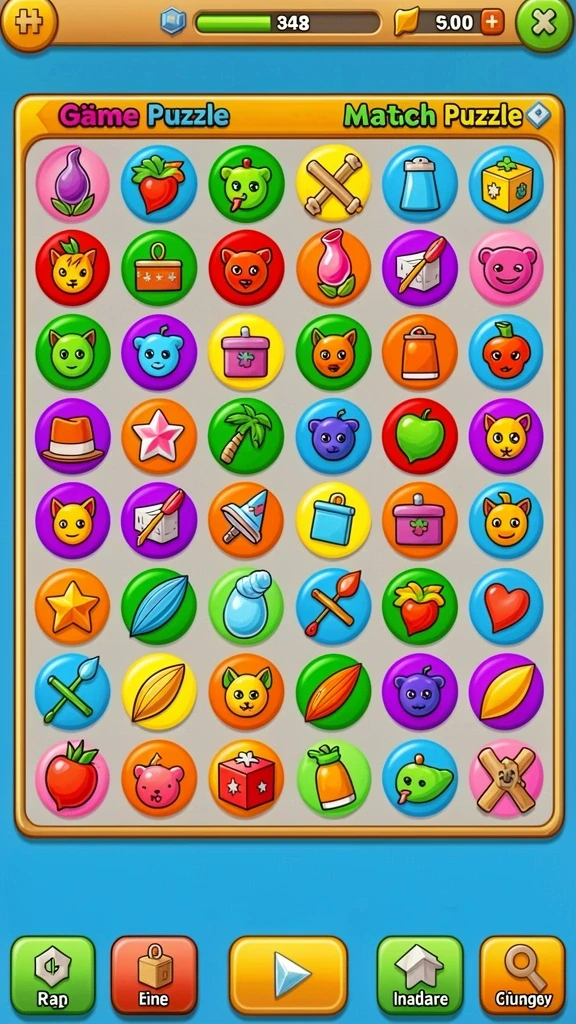Image resolution: width=576 pixels, height=1024 pixels.
Task: Select the pink vase tile on orange
Action: click(334, 267)
